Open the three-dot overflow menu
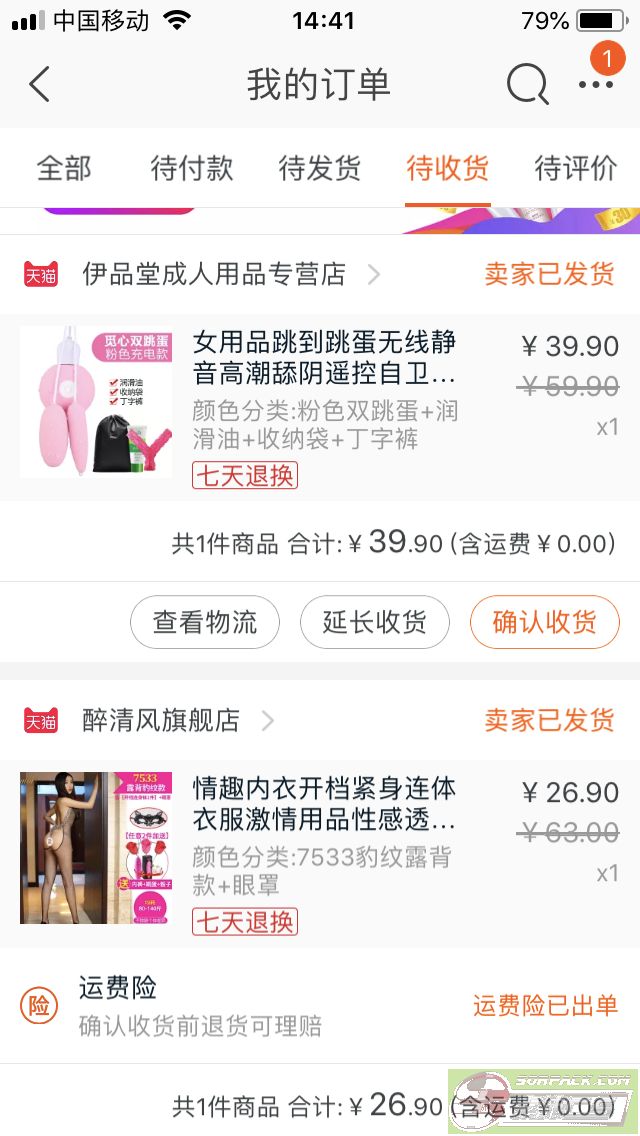Viewport: 640px width, 1136px height. click(596, 84)
